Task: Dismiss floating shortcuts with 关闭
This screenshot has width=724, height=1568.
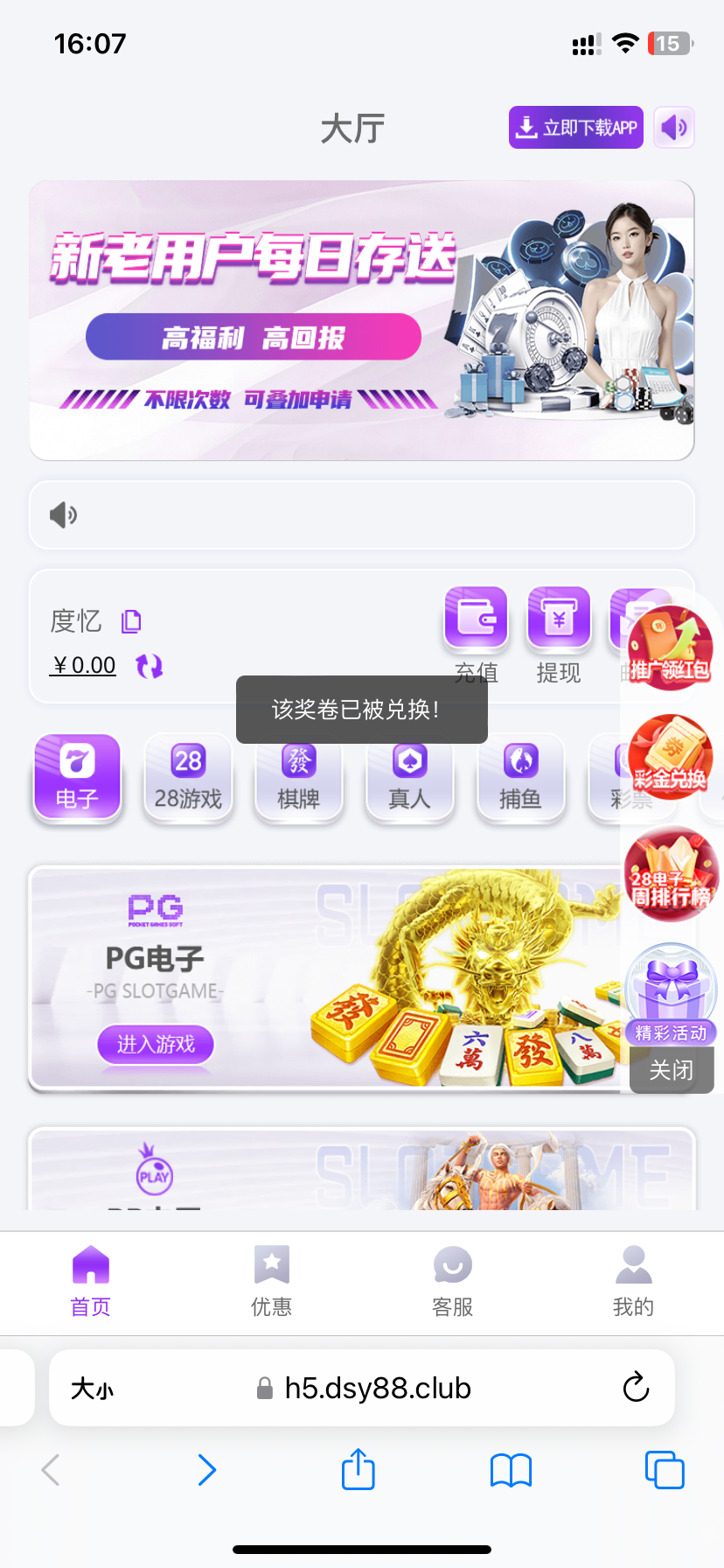Action: [671, 1070]
